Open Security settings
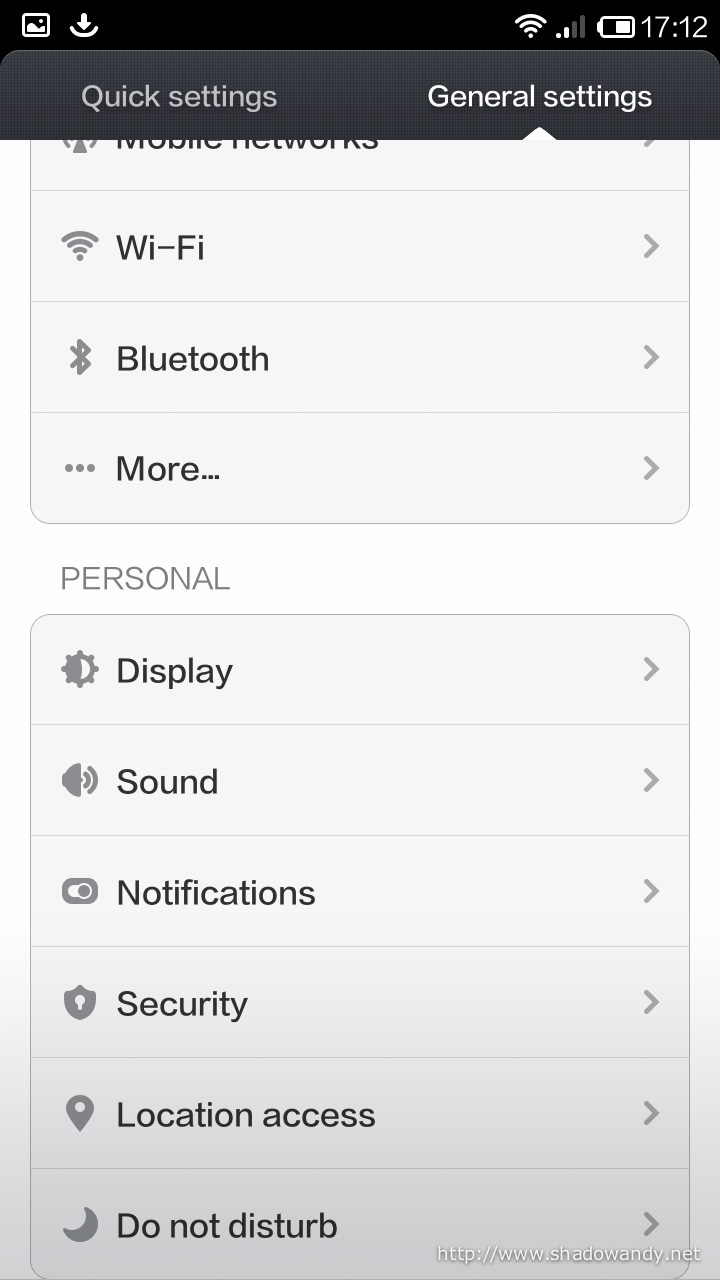Viewport: 720px width, 1280px height. pyautogui.click(x=360, y=1002)
